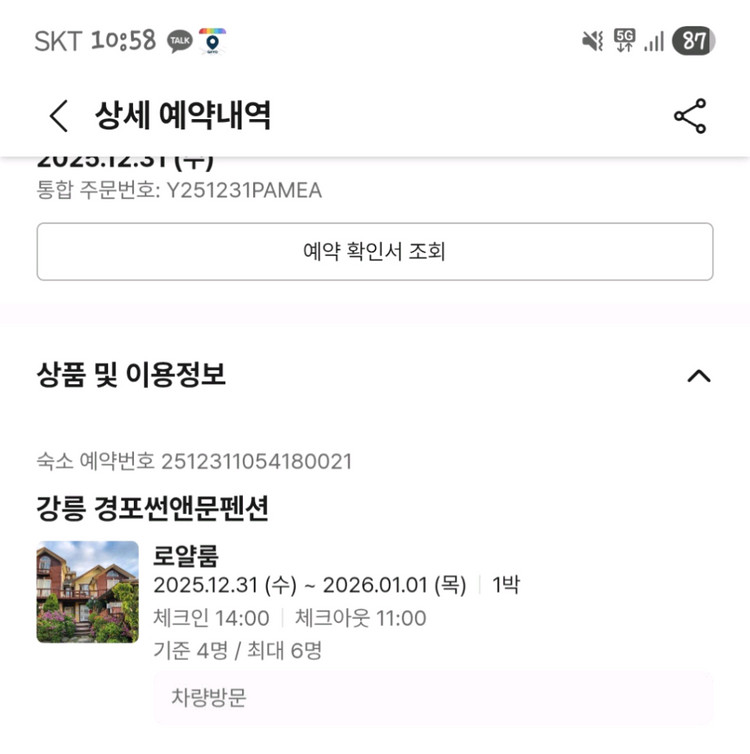The width and height of the screenshot is (750, 754).
Task: Open the reservation confirmation via 예약 확인서 조회
Action: click(375, 251)
